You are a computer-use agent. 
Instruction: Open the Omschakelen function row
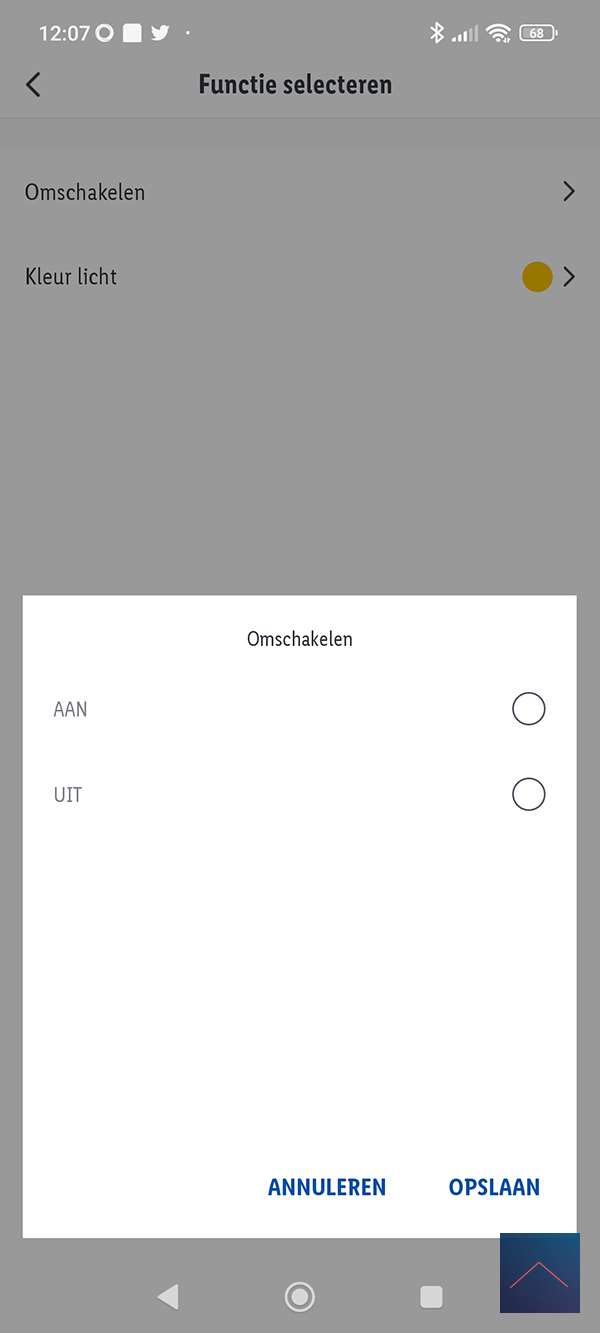(300, 192)
